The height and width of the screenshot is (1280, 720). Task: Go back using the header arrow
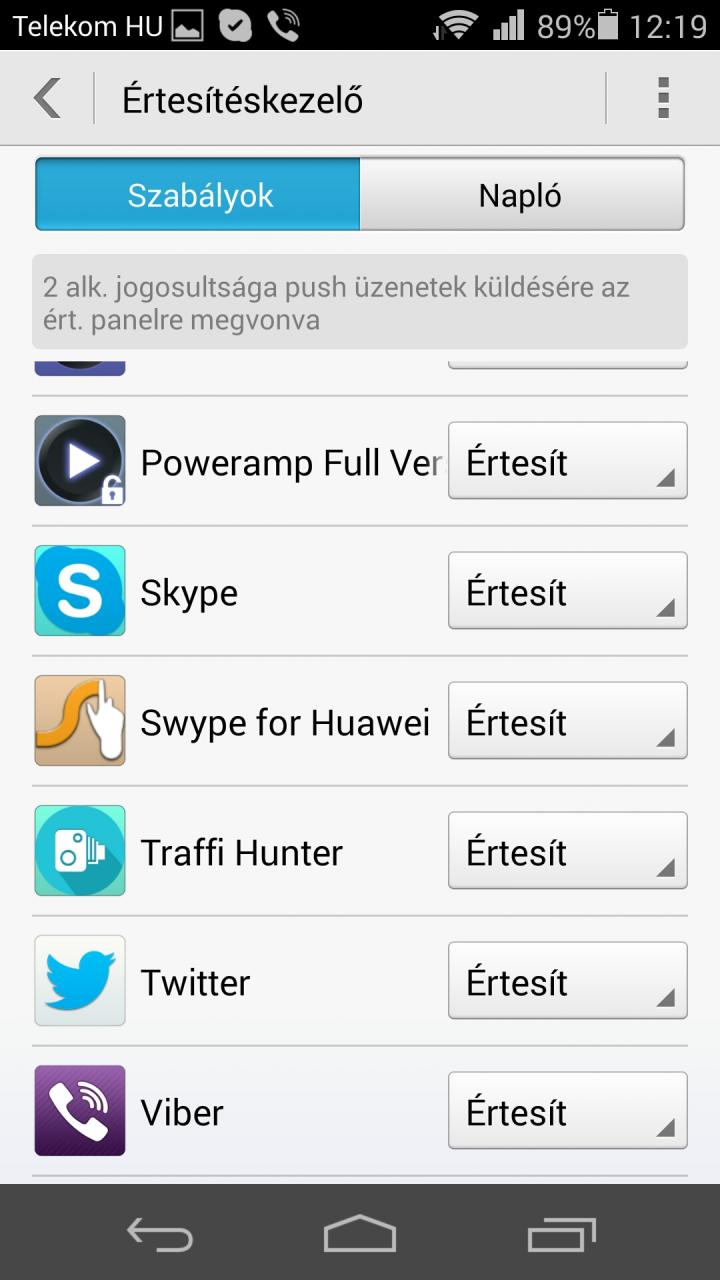coord(47,99)
